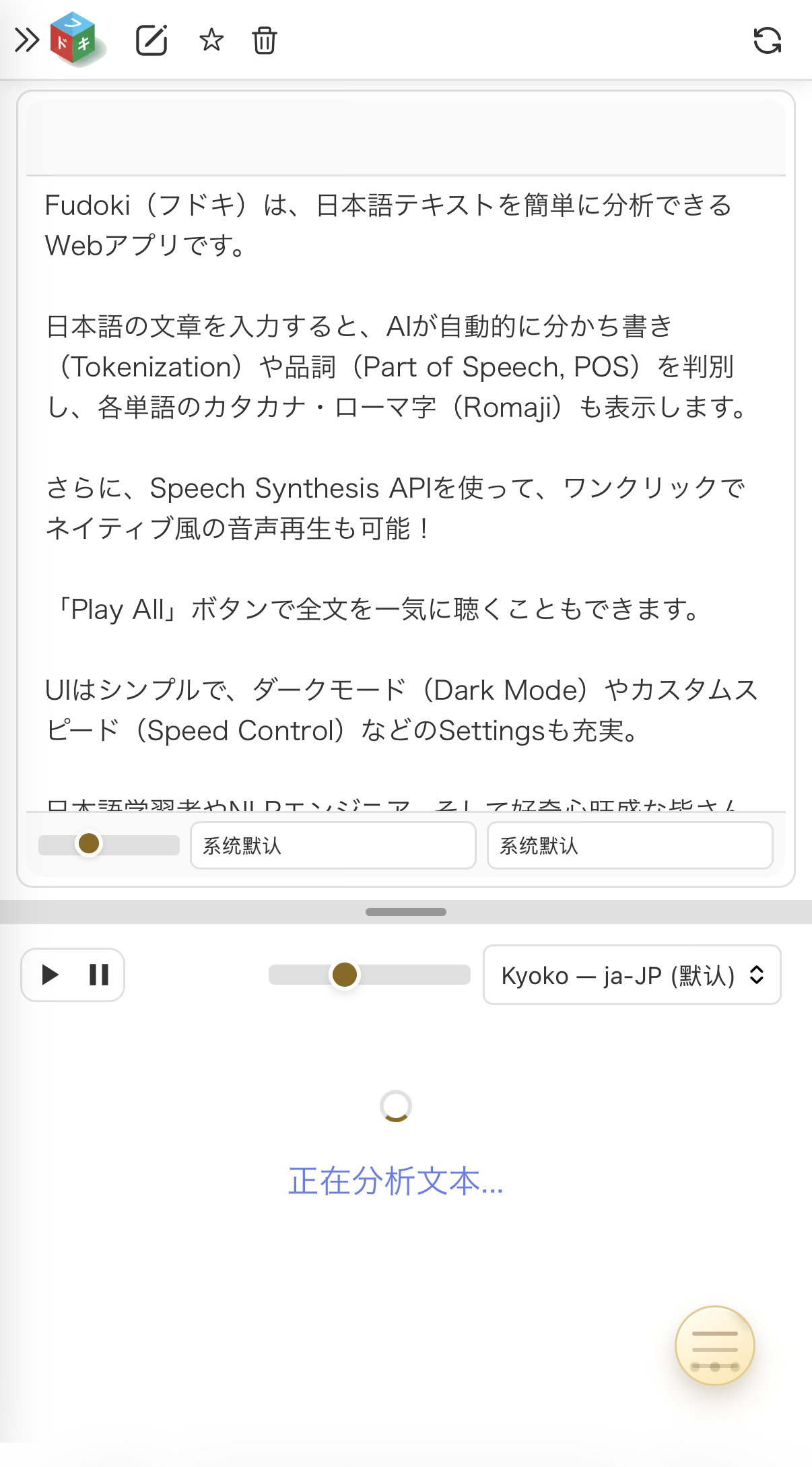Adjust the speech speed slider
The height and width of the screenshot is (1467, 812).
pos(345,975)
